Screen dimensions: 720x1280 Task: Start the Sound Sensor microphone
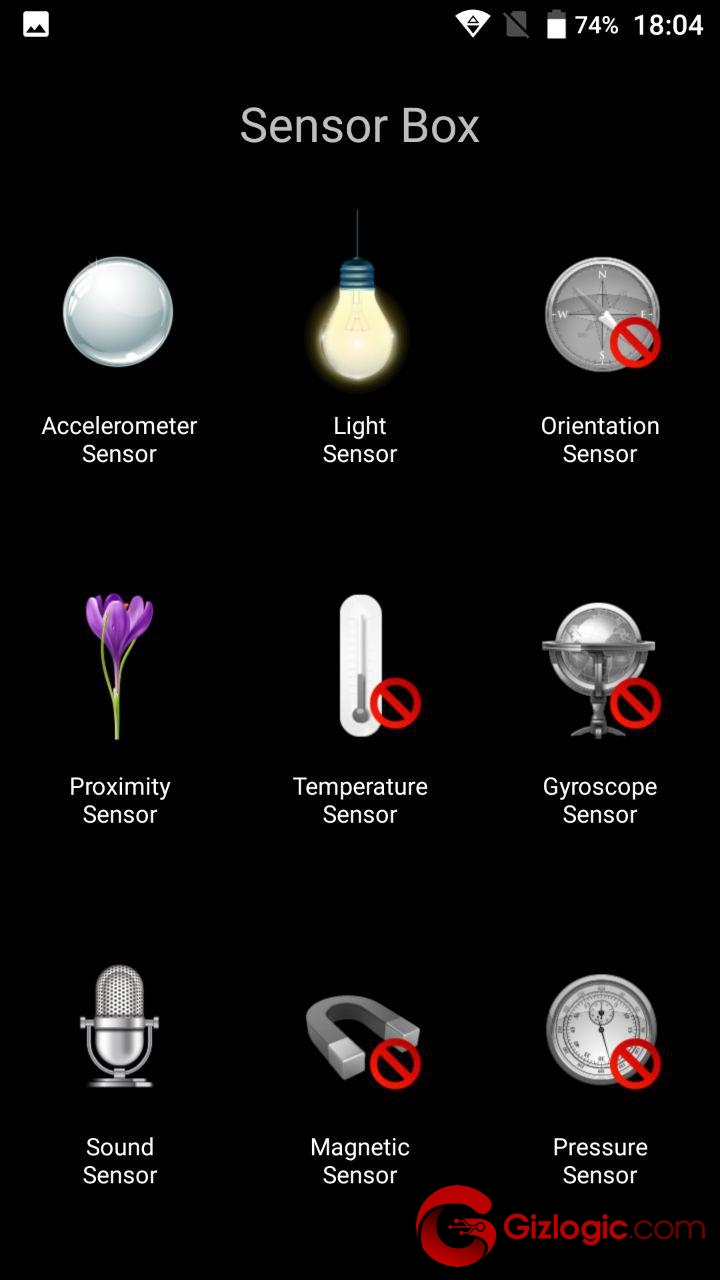(119, 1026)
